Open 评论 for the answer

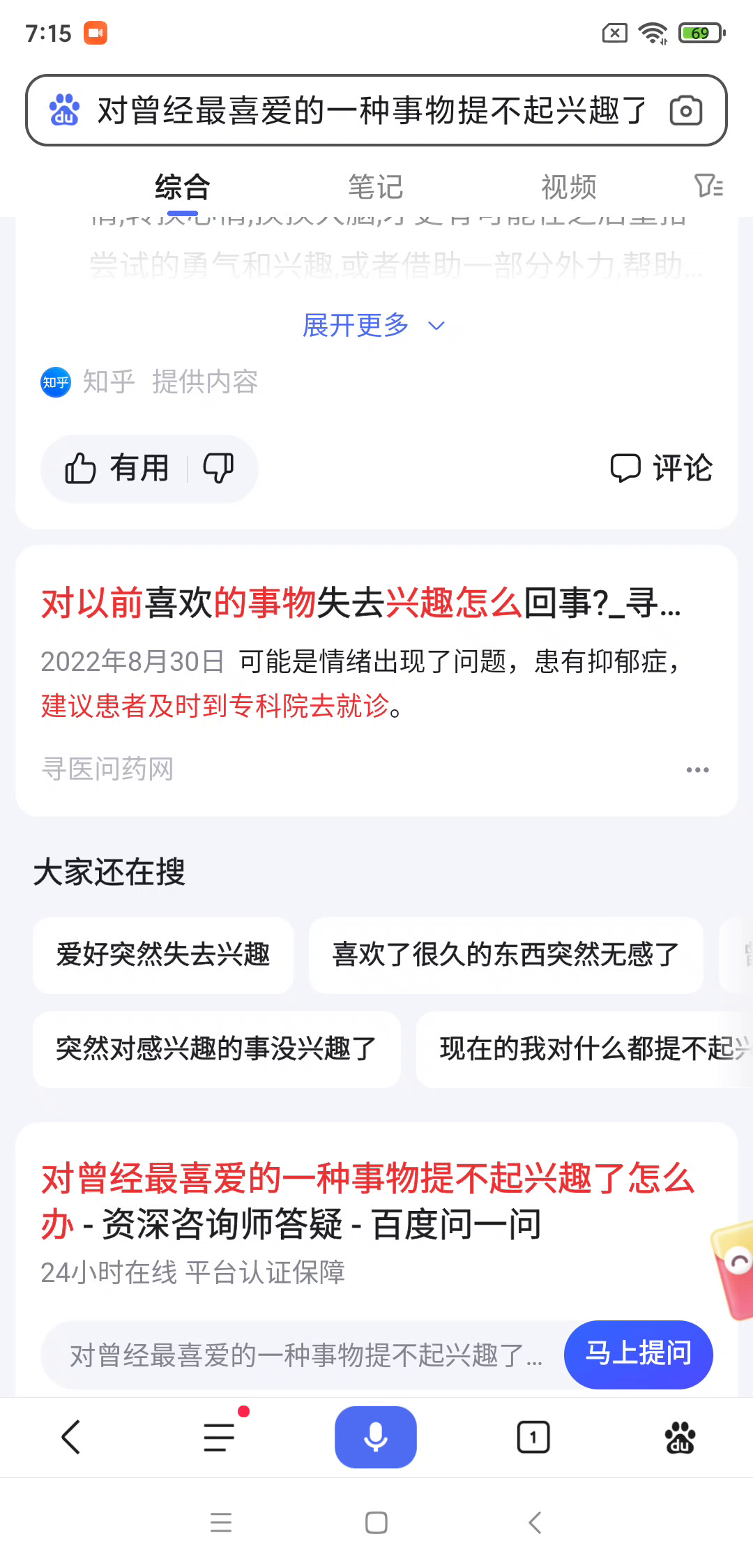click(661, 468)
